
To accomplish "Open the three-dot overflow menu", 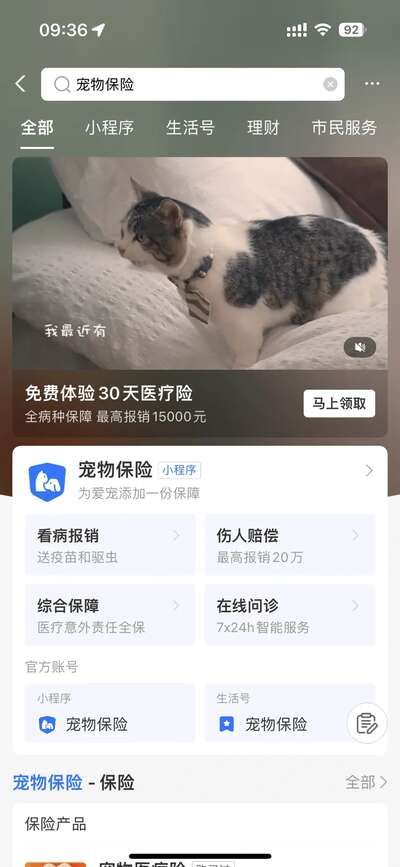I will point(372,83).
